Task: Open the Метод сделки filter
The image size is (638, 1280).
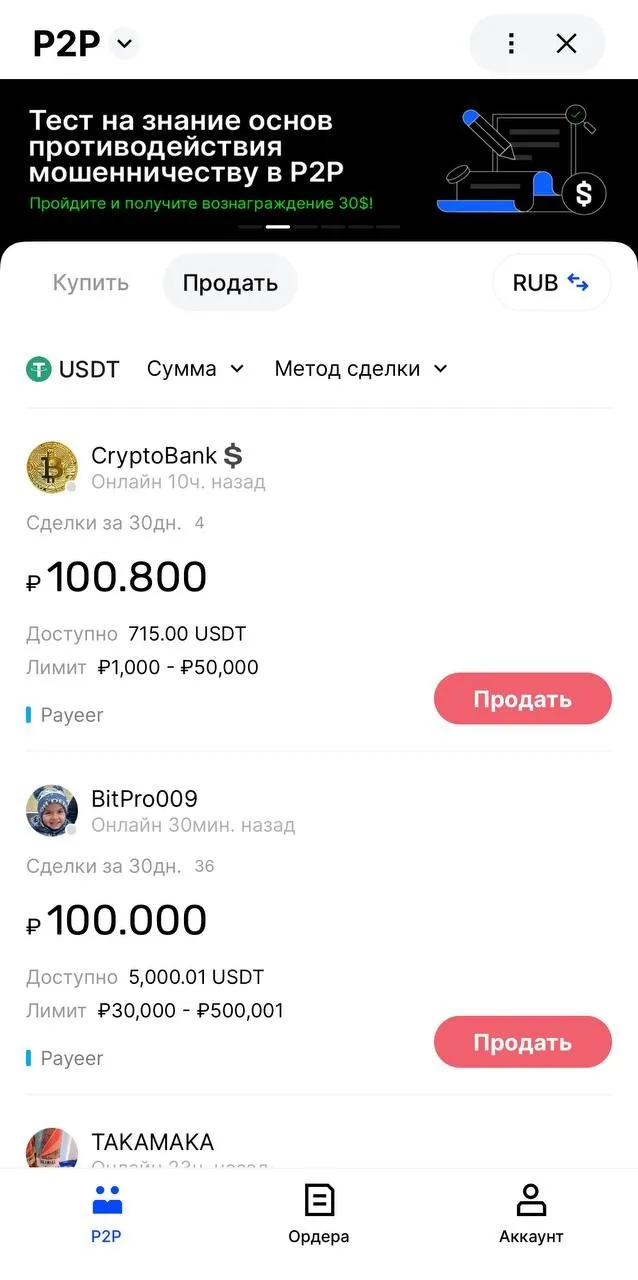Action: coord(360,369)
